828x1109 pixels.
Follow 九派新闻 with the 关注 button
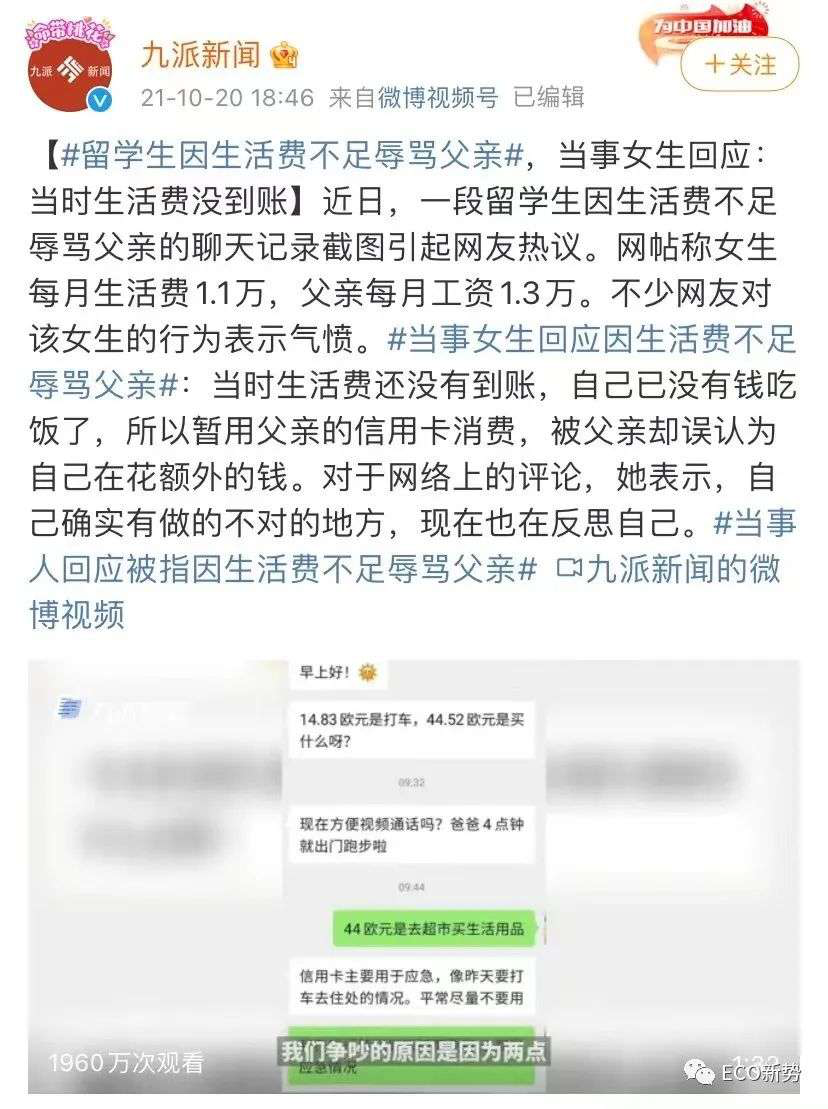[x=741, y=65]
